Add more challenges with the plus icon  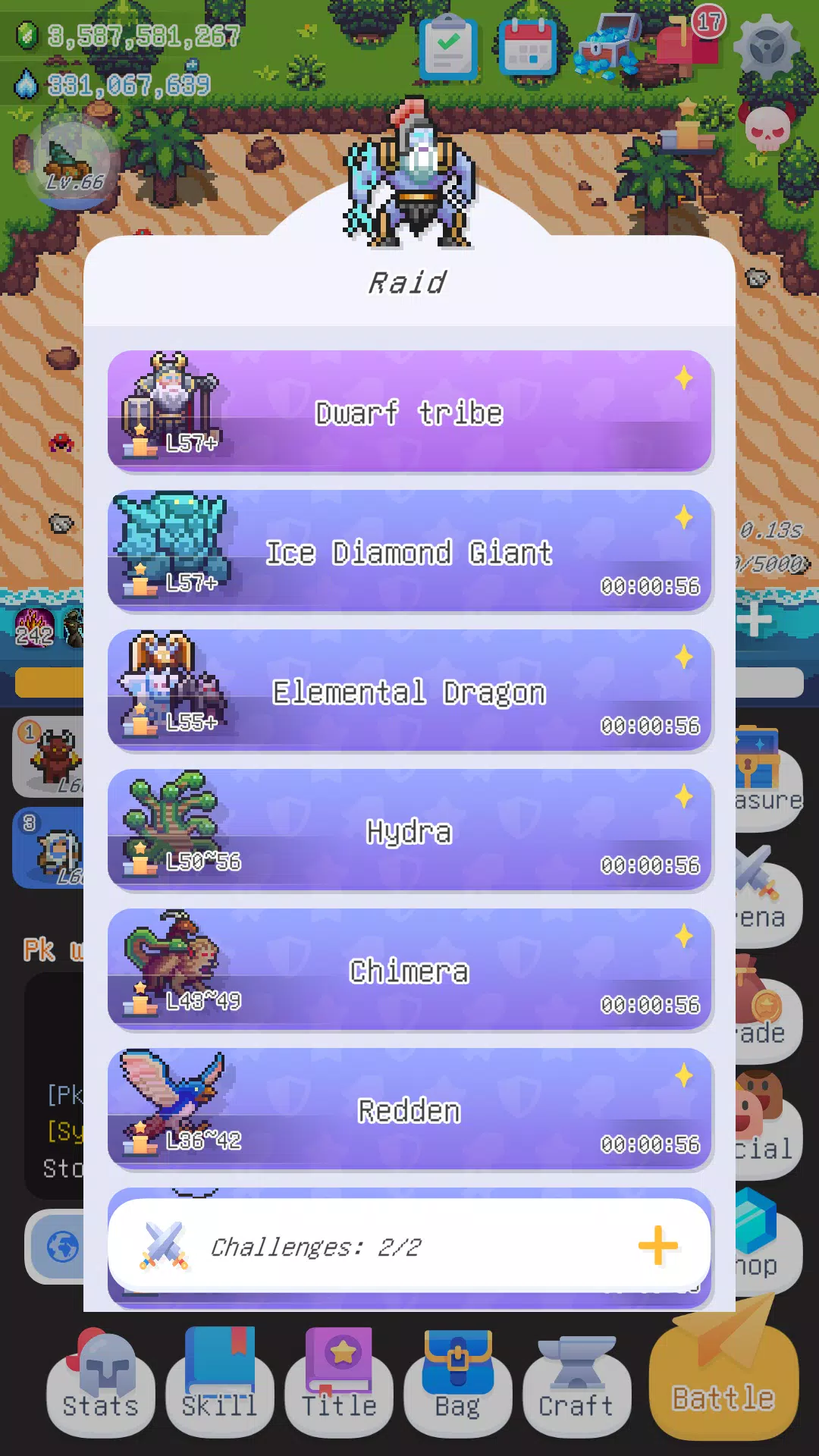[657, 1245]
